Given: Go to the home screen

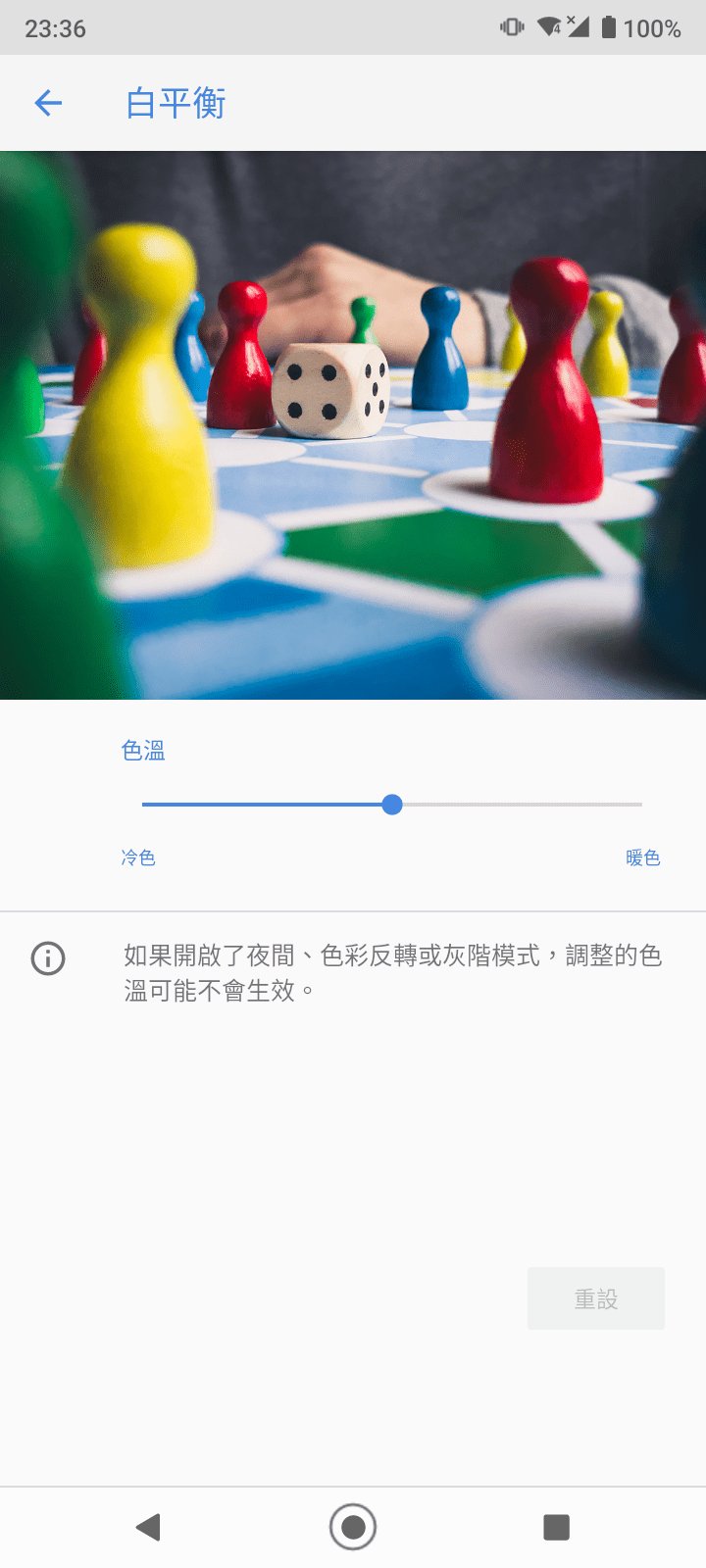Looking at the screenshot, I should (353, 1527).
